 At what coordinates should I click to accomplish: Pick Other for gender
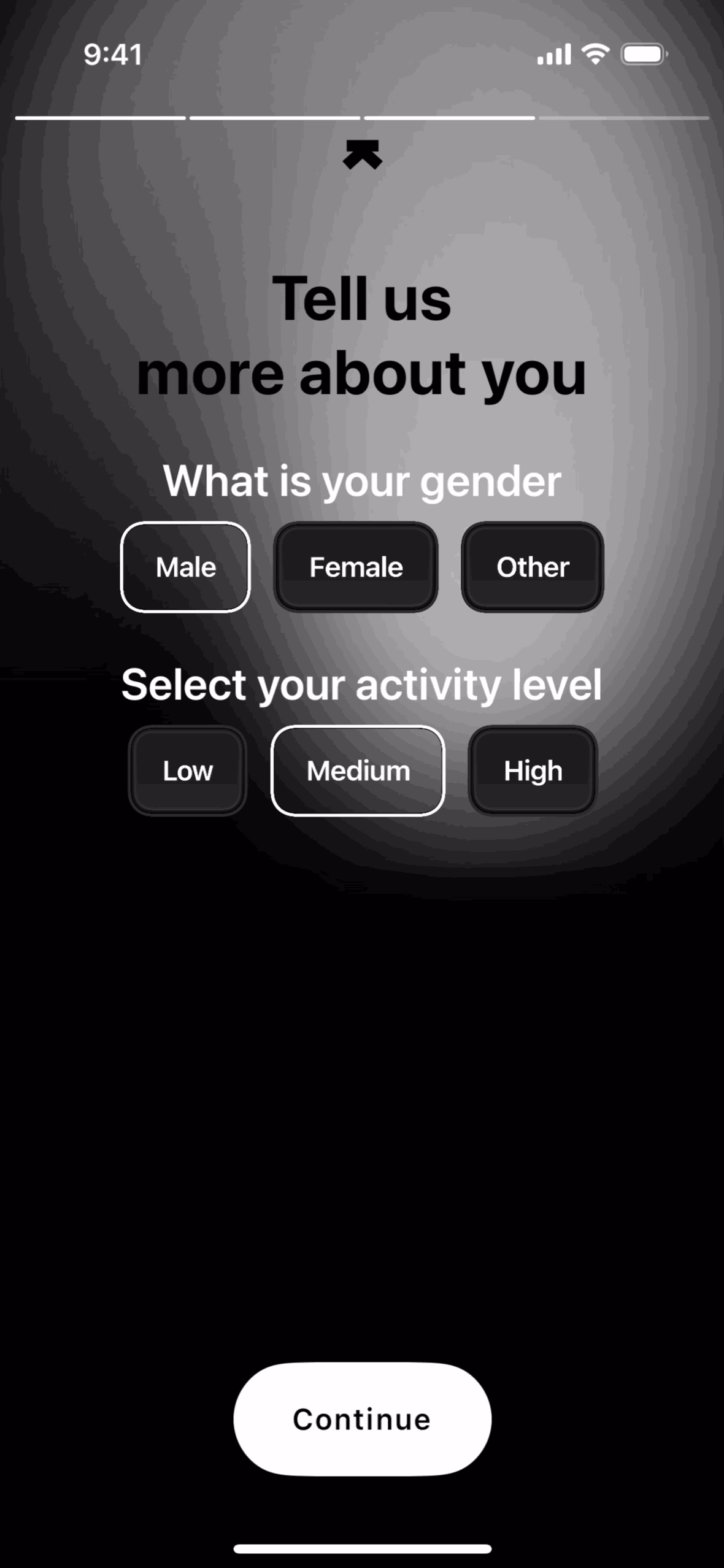(533, 567)
